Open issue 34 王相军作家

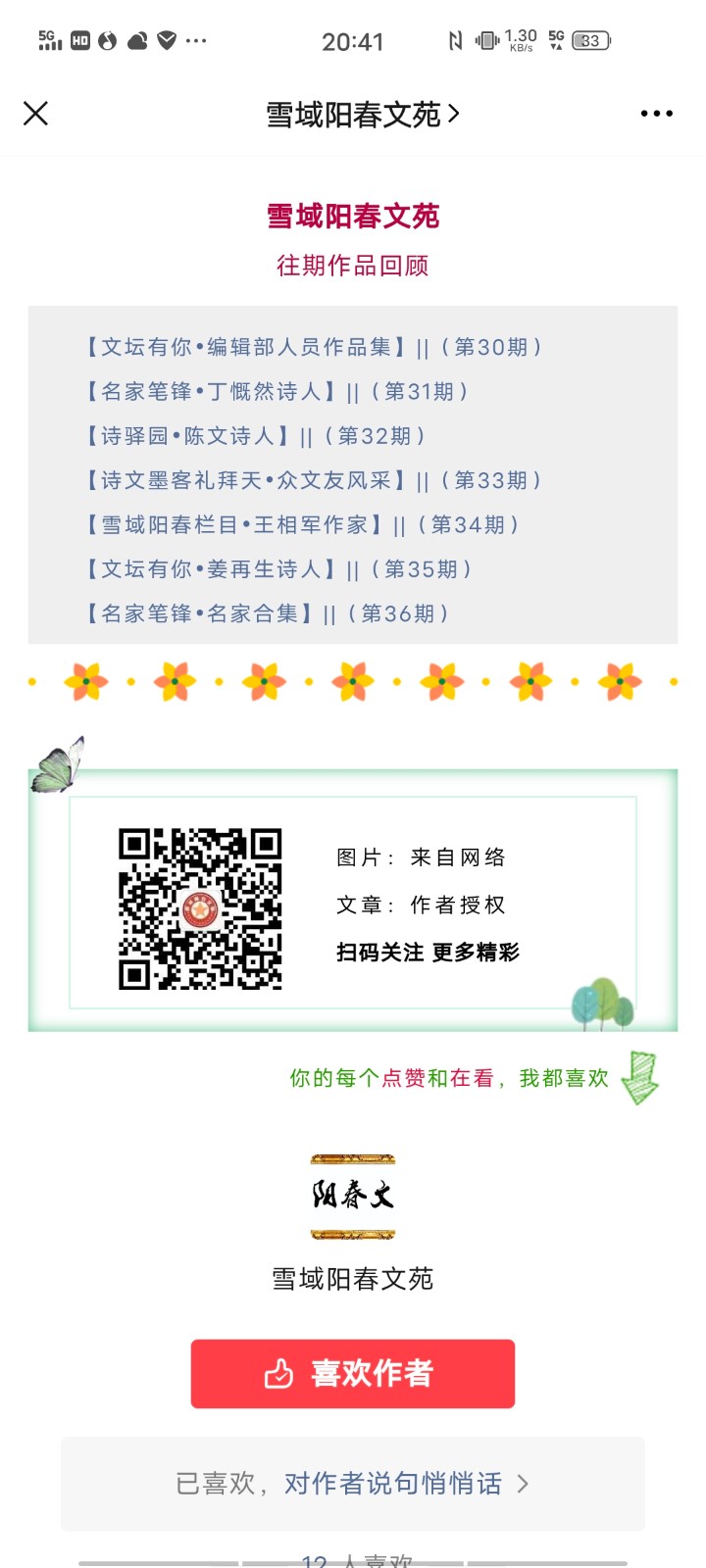(x=300, y=525)
